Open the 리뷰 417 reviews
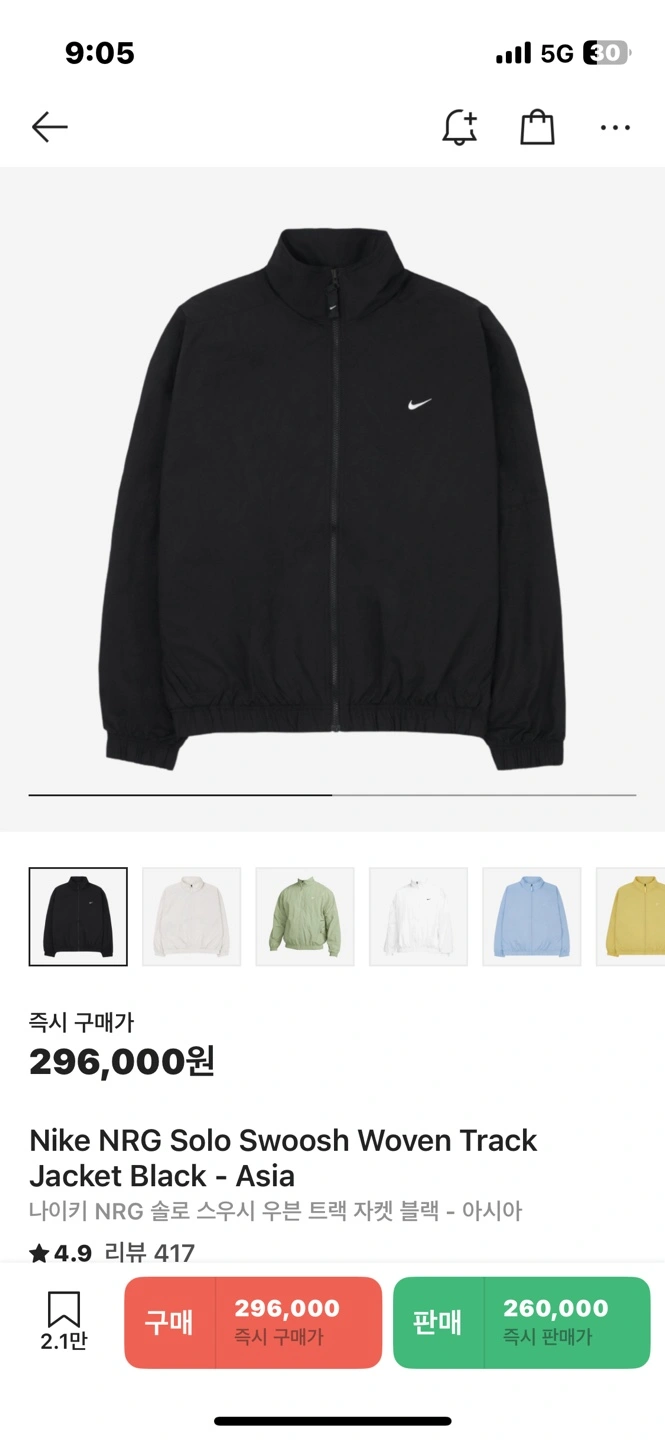Image resolution: width=665 pixels, height=1440 pixels. tap(150, 1253)
